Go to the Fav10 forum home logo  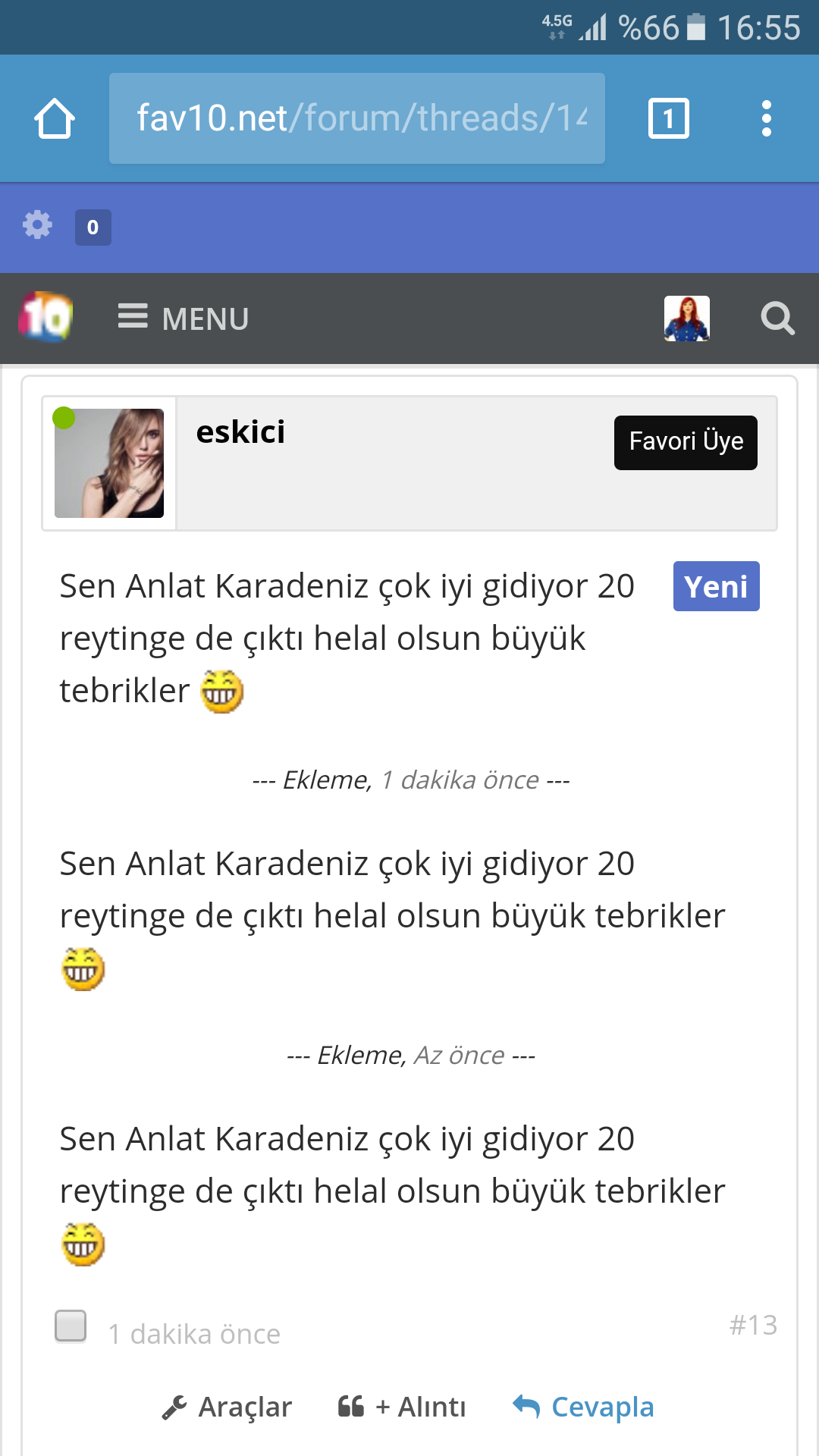[x=45, y=317]
